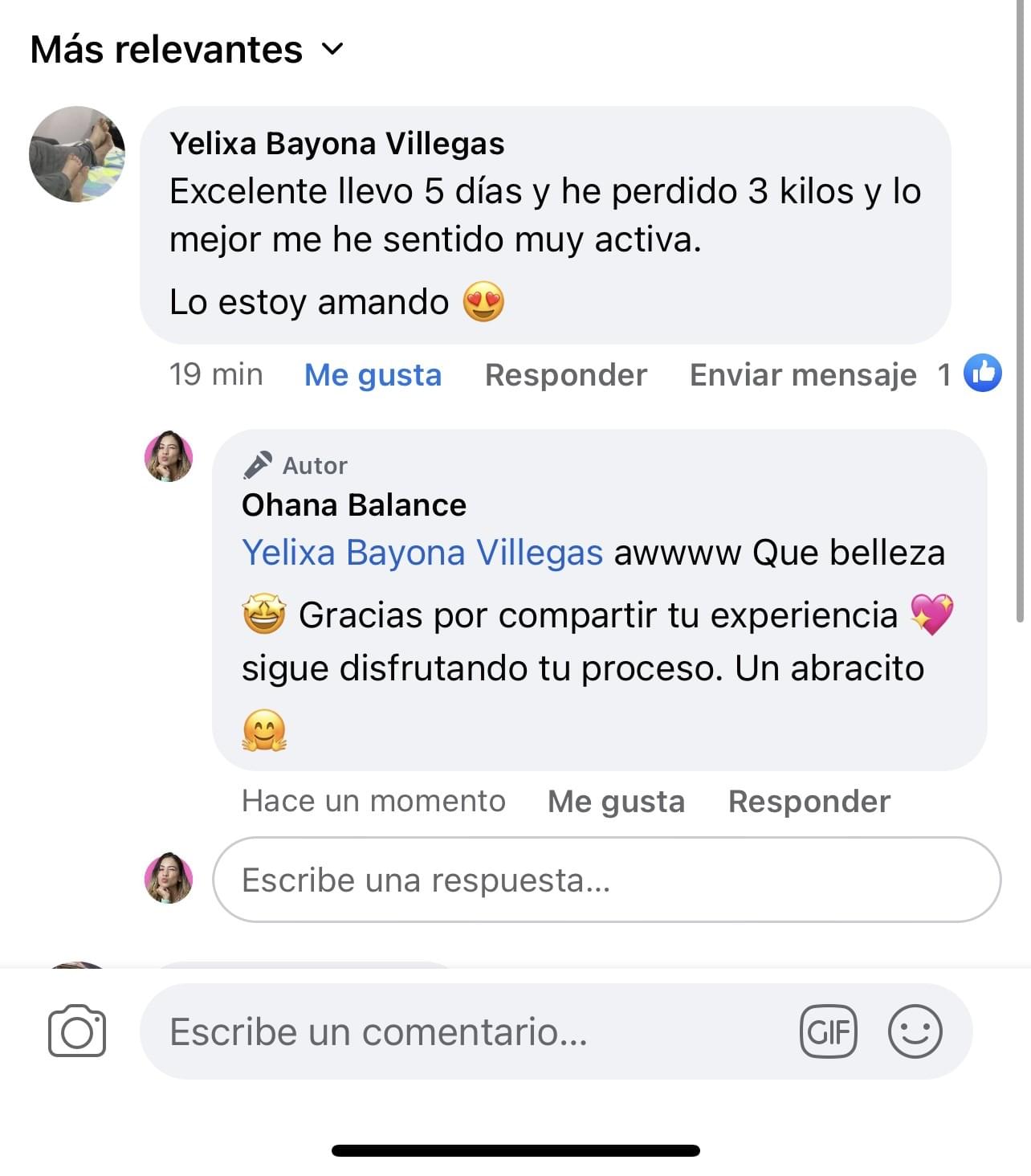Tap Enviar mensaje under Yelixa's comment
Viewport: 1031px width, 1176px height.
pos(802,375)
